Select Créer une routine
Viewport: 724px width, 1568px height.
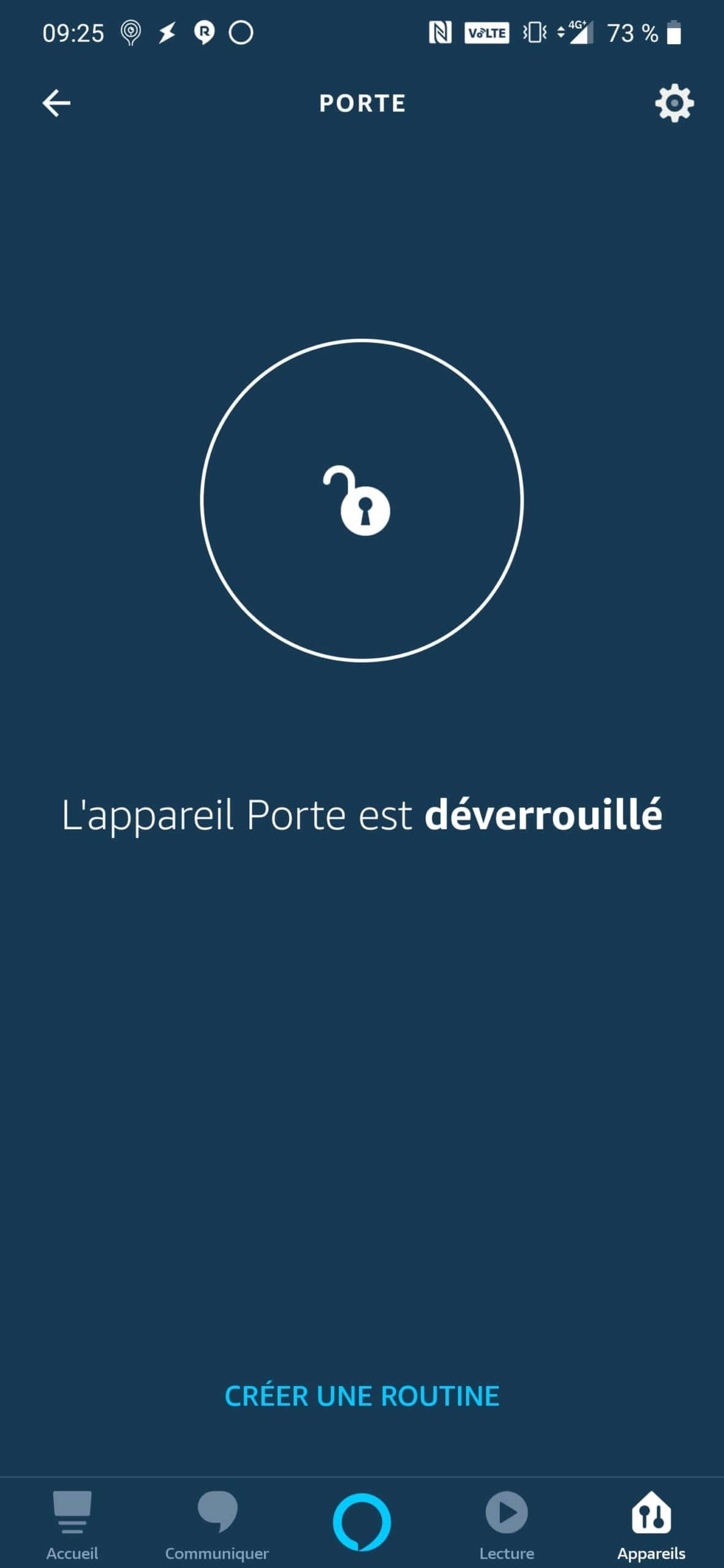[362, 1396]
